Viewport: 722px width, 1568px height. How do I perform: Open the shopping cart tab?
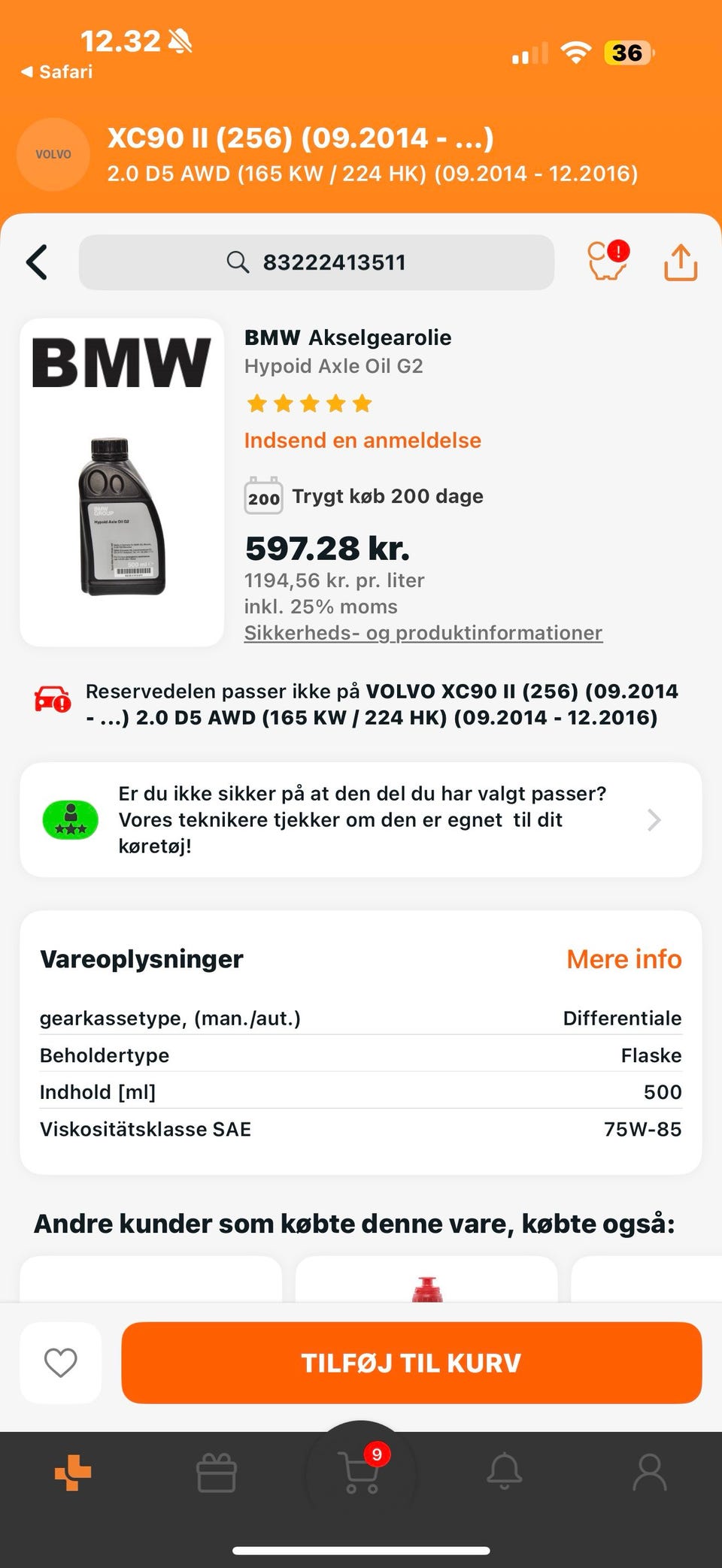click(x=360, y=1471)
